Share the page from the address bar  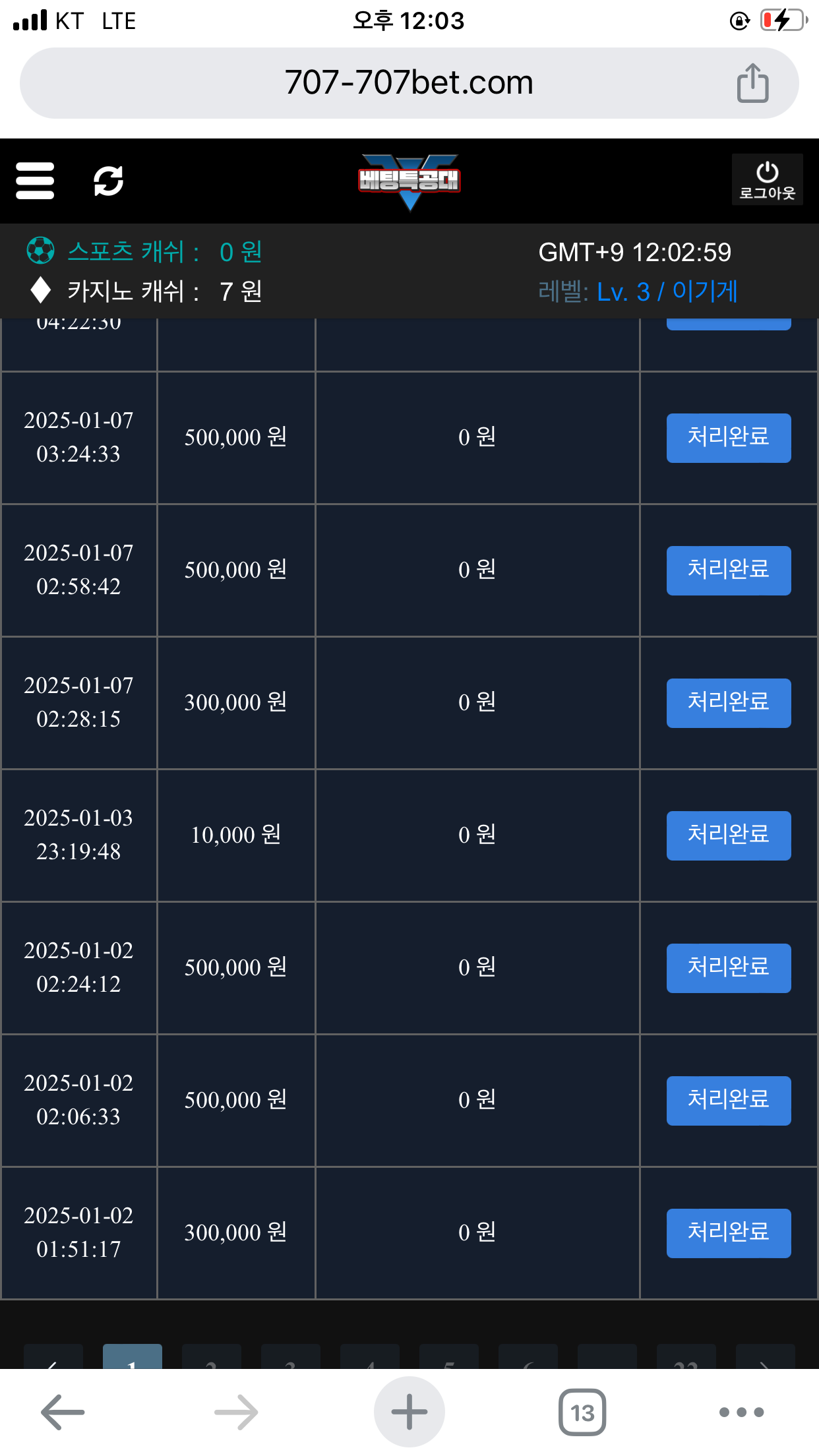coord(752,84)
